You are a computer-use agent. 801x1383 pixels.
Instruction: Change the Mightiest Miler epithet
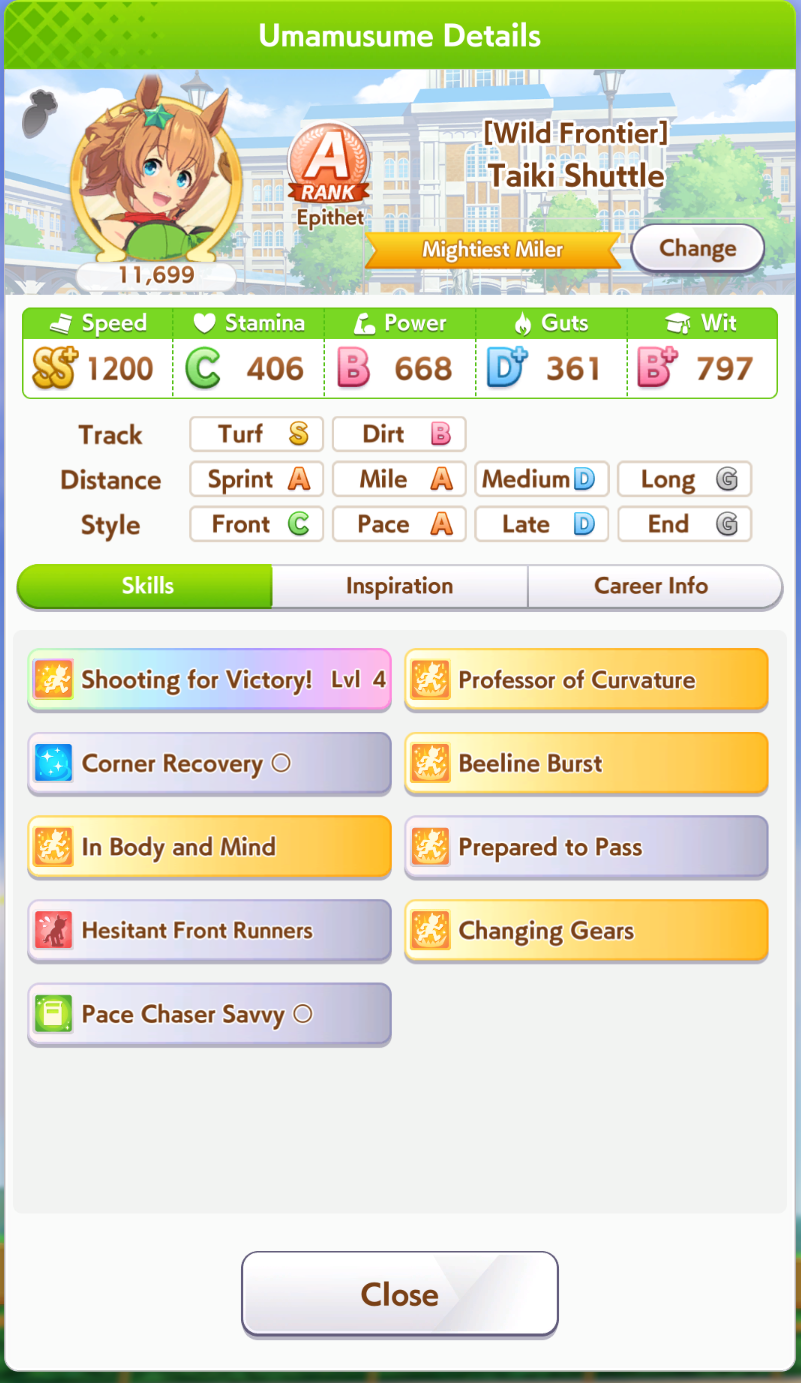click(697, 248)
